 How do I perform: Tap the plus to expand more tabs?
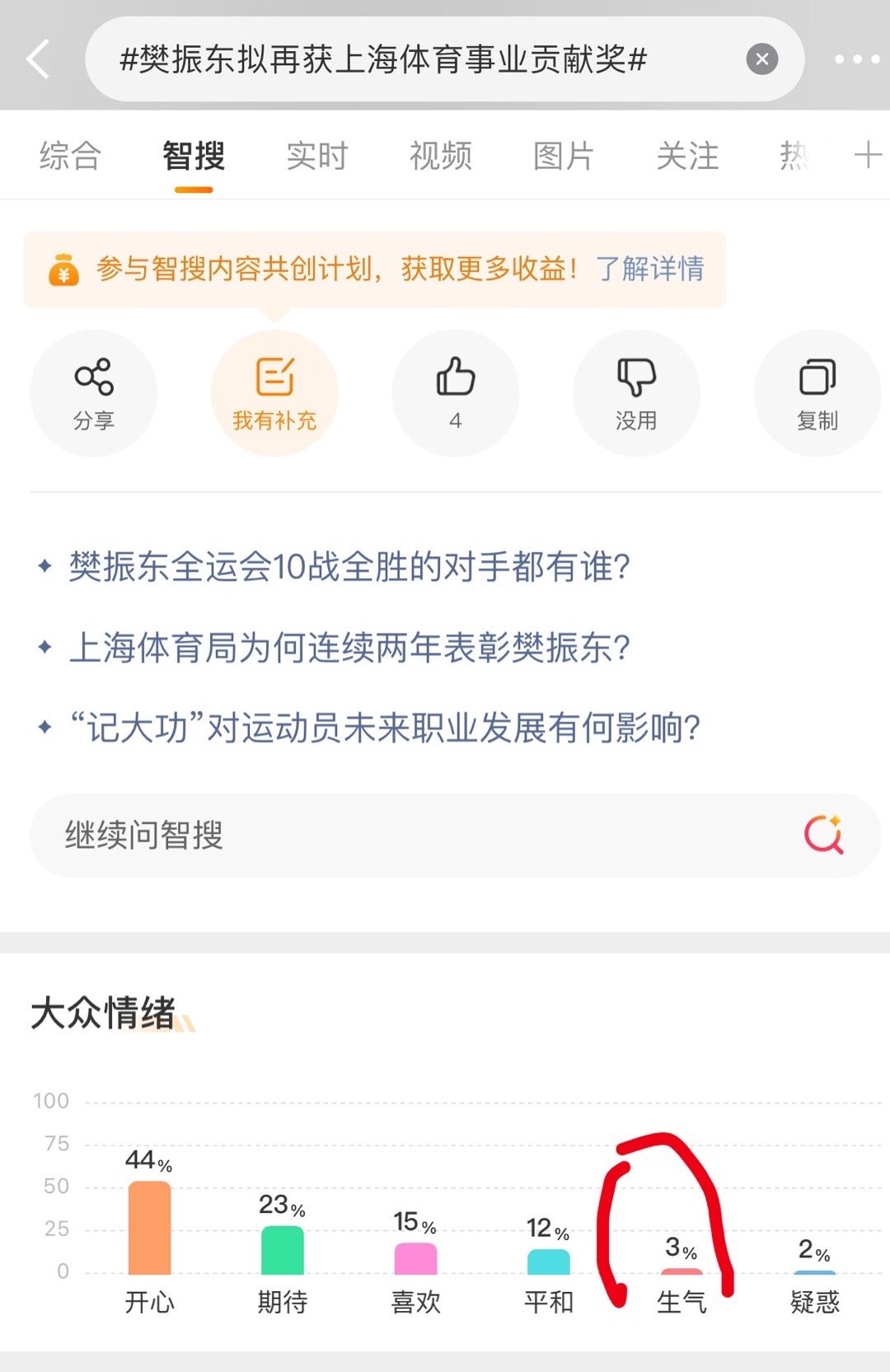tap(867, 155)
